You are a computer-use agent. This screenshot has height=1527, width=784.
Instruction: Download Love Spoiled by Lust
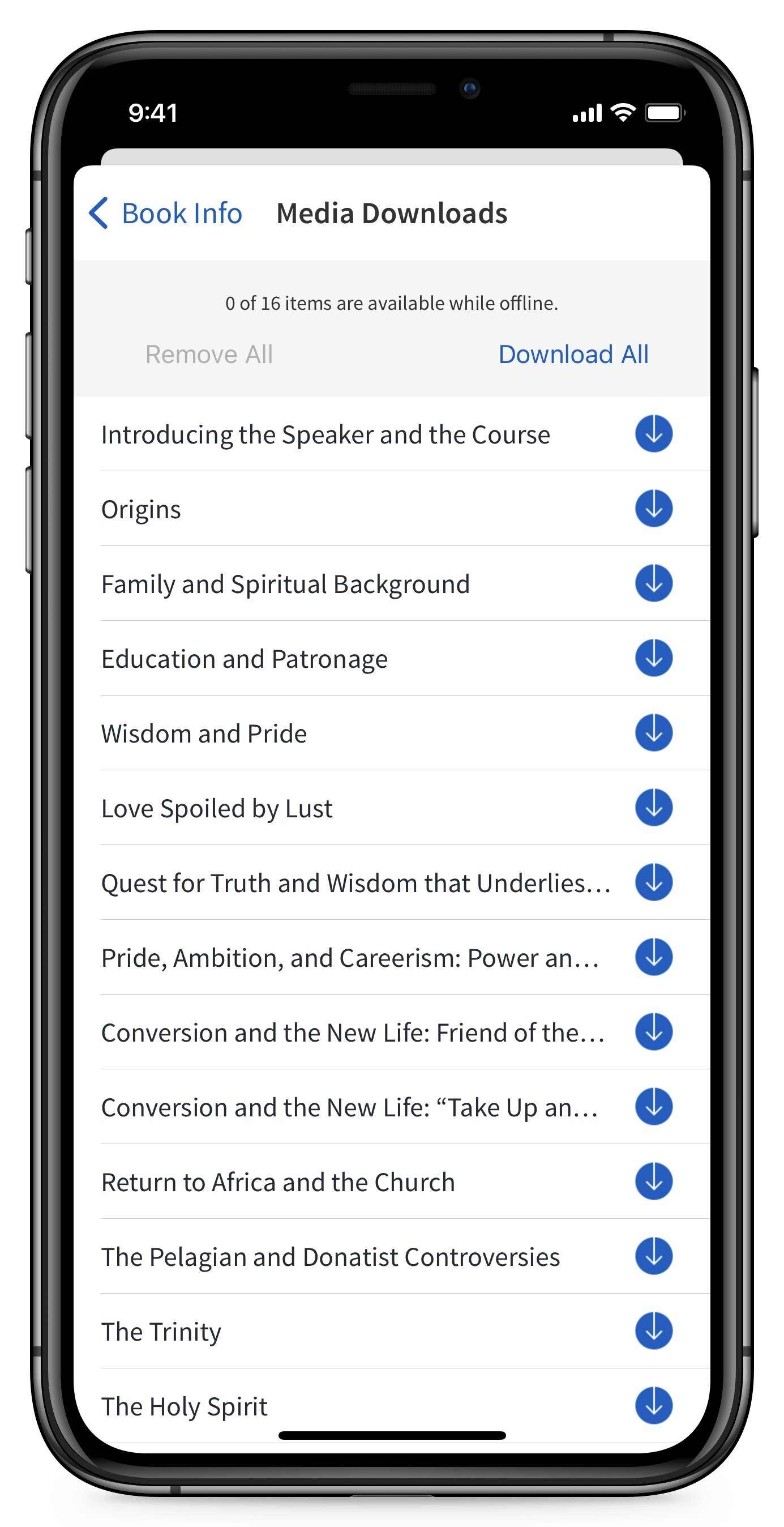pyautogui.click(x=653, y=807)
